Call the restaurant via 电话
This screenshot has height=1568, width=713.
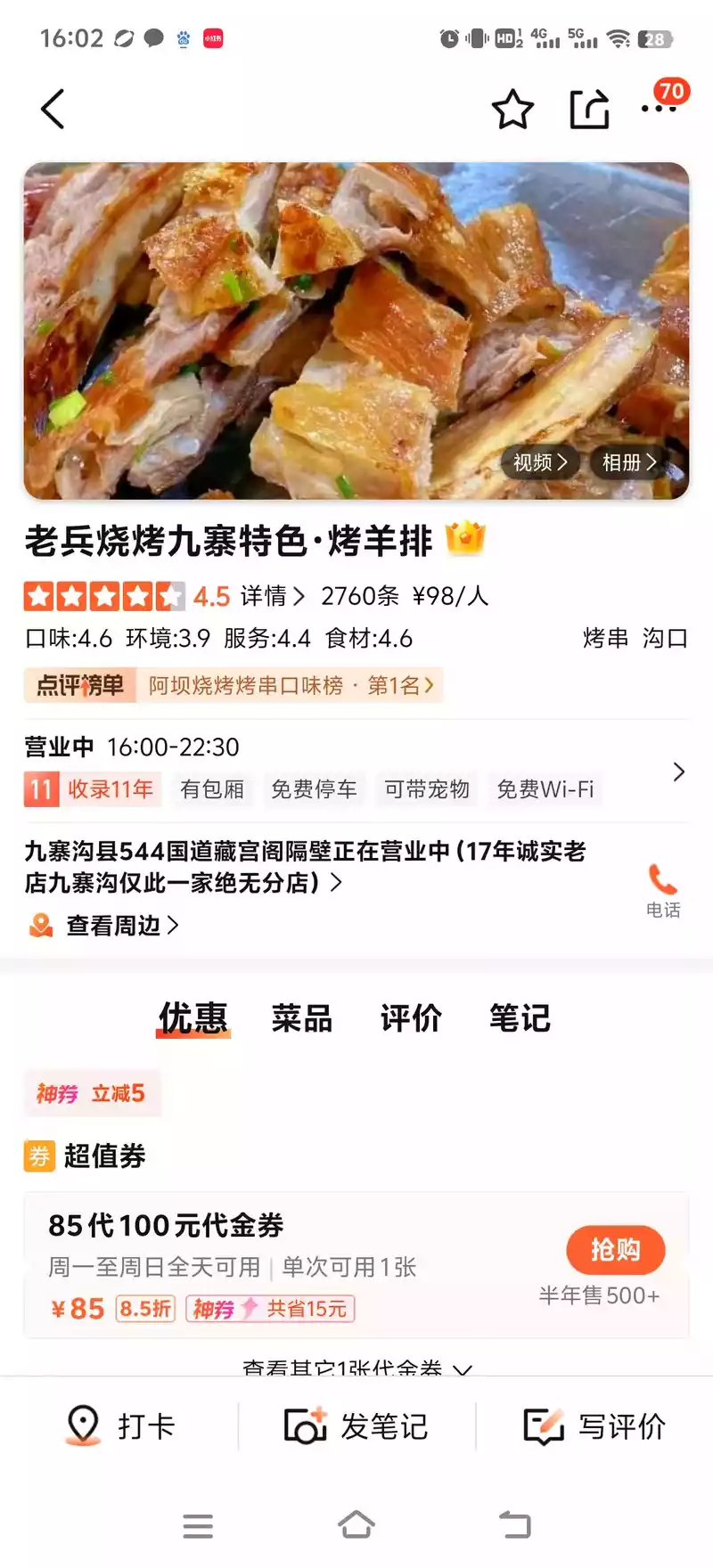click(x=662, y=889)
